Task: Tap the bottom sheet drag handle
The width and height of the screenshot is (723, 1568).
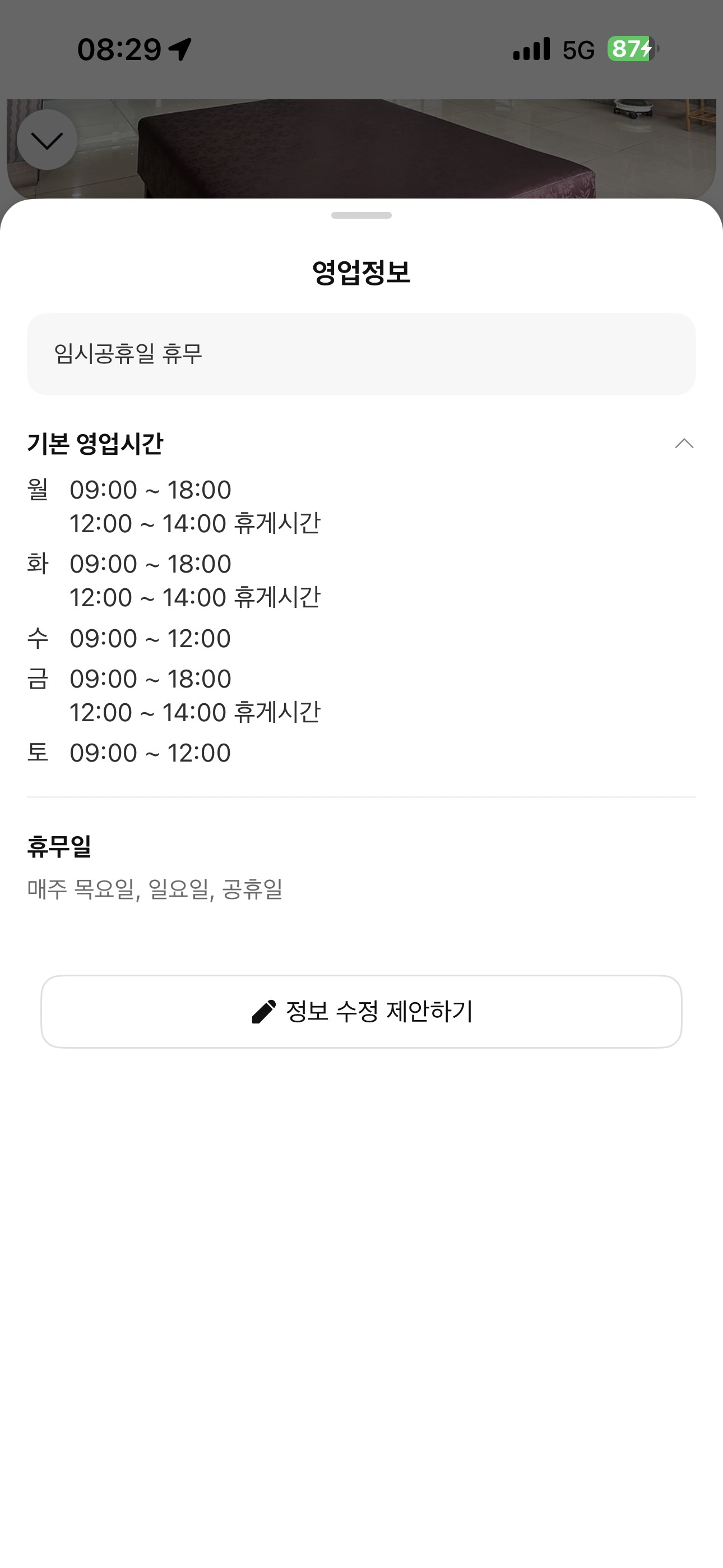Action: [x=361, y=215]
